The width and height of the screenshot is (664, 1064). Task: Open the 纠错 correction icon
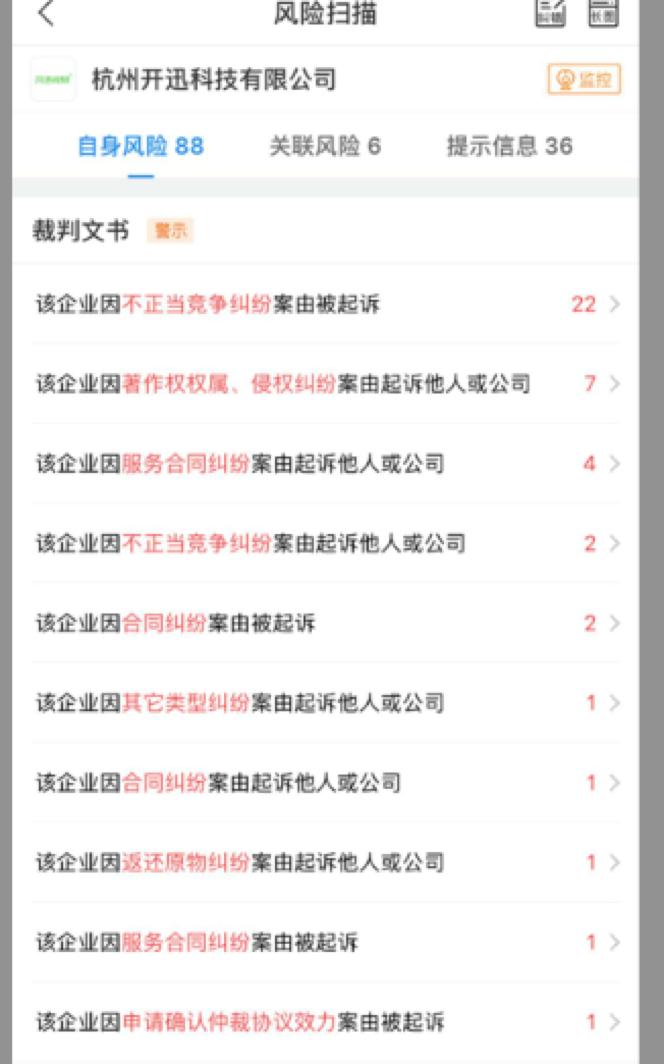(x=551, y=13)
